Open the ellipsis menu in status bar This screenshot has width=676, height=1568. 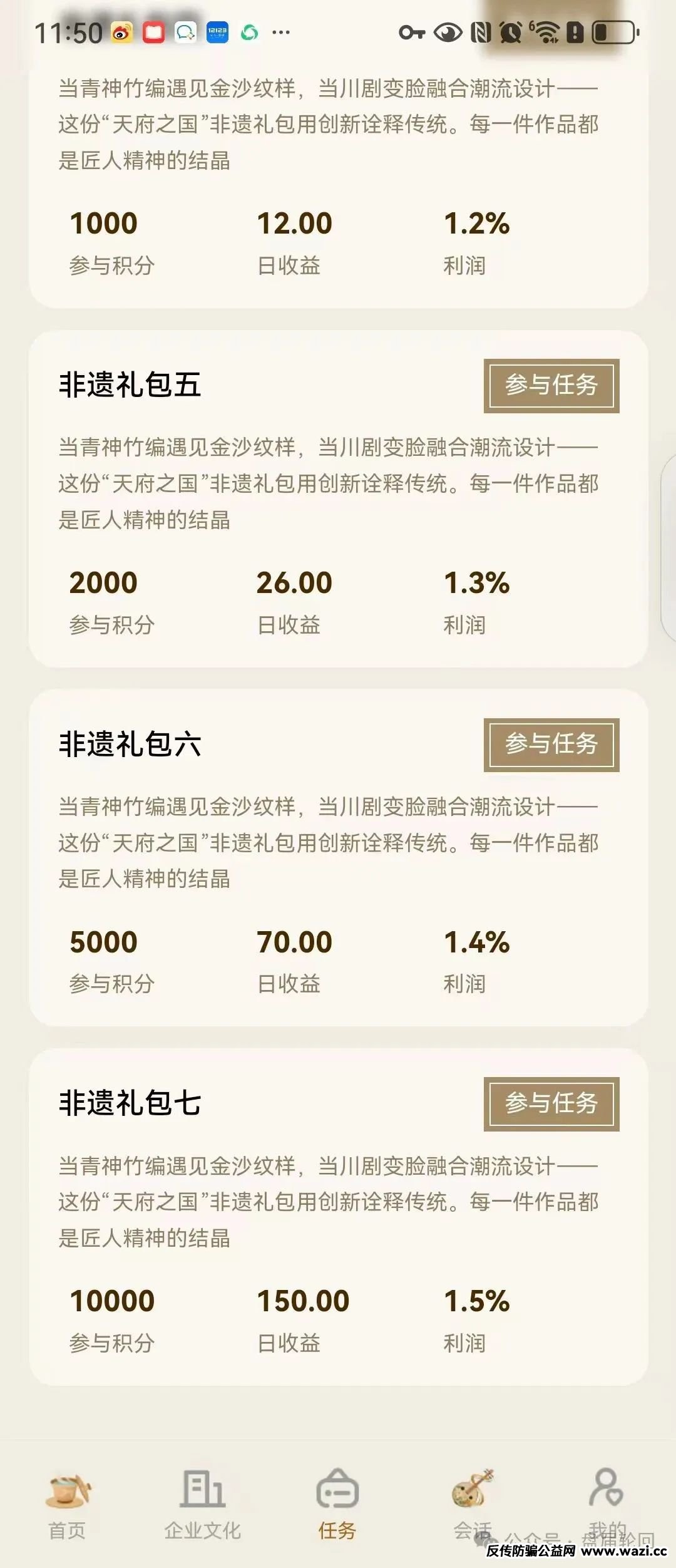coord(280,33)
